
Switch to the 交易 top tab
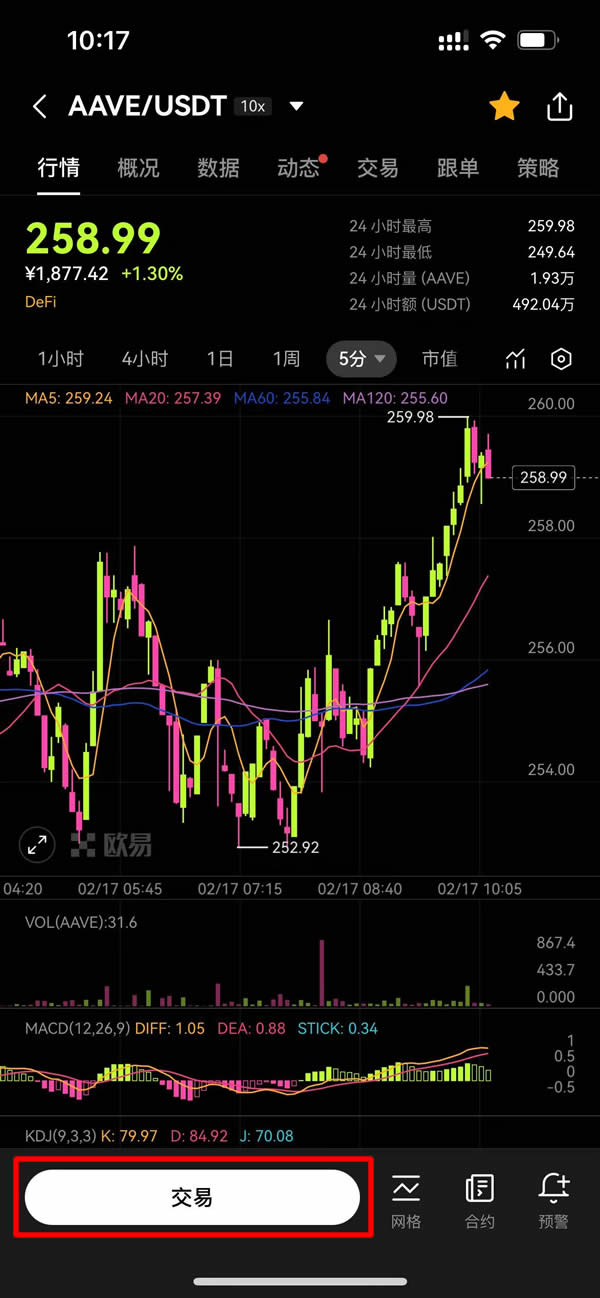coord(378,168)
